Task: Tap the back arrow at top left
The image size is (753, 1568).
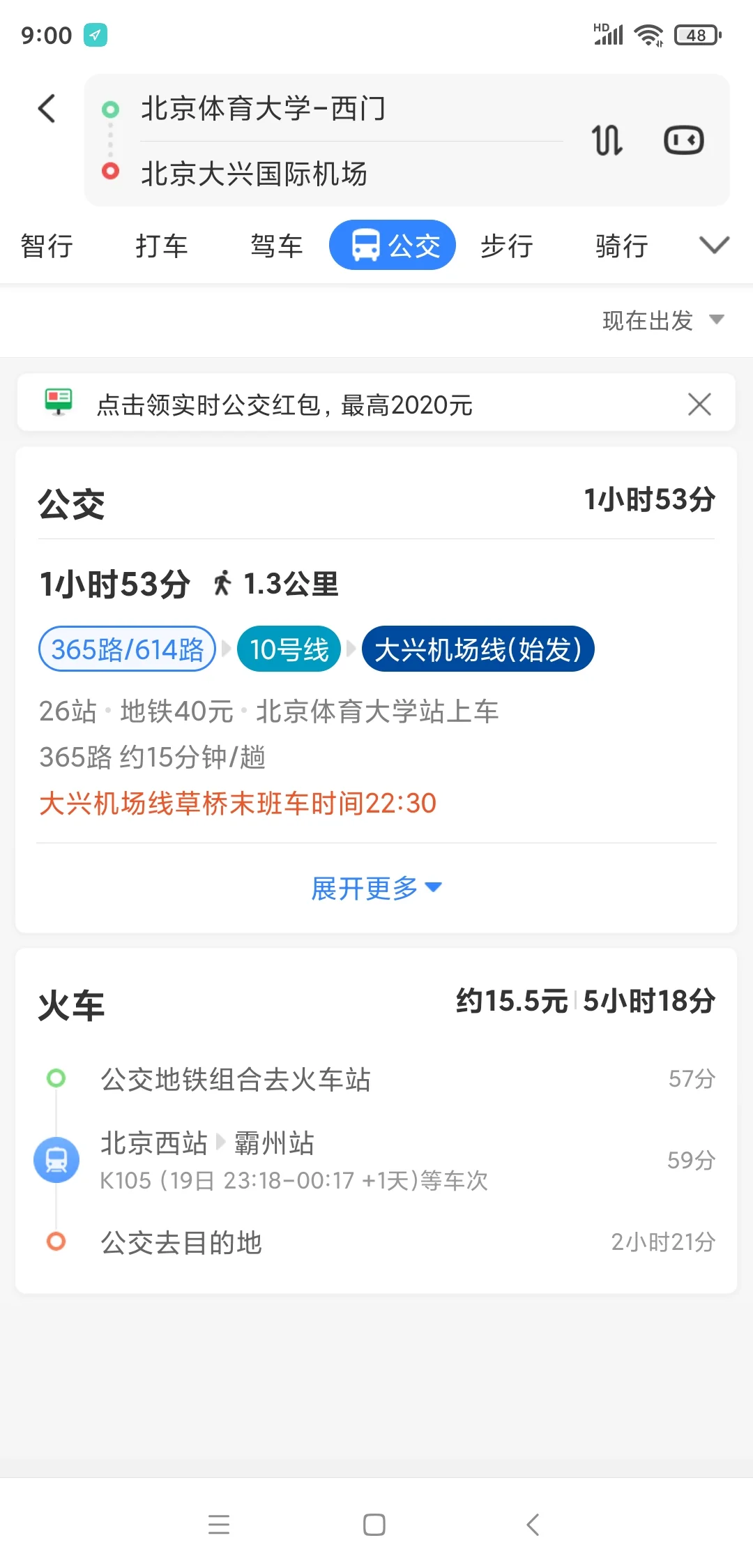Action: point(46,109)
